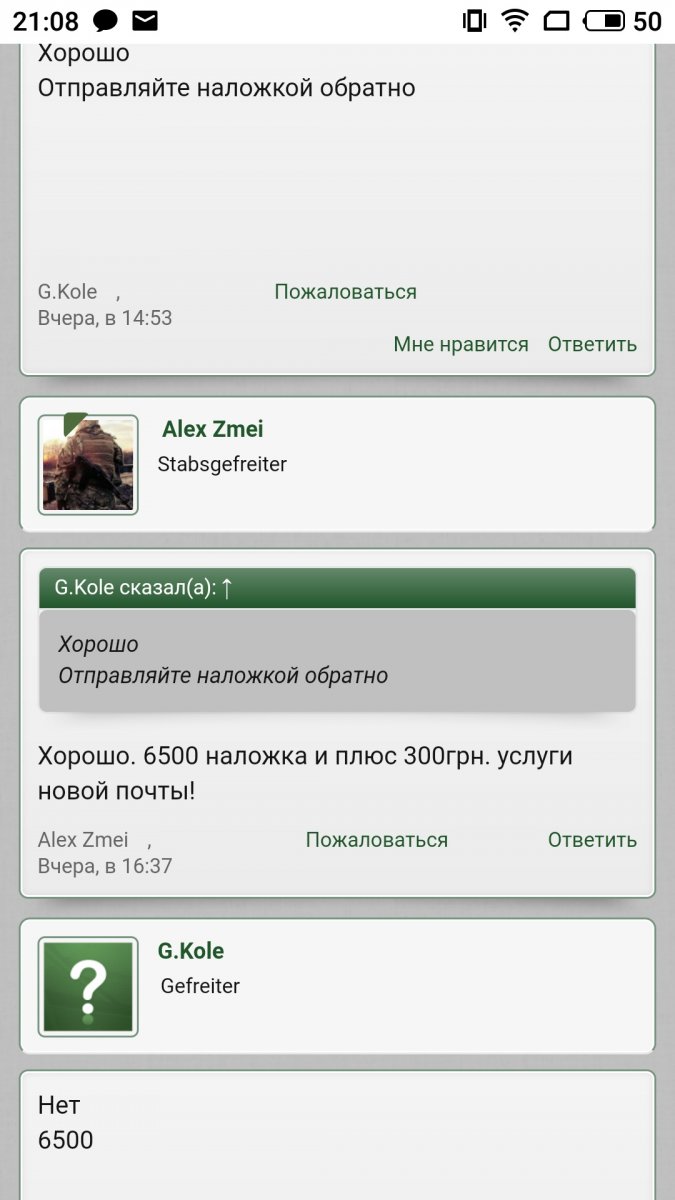
Task: Open G.Kole's question-mark avatar
Action: pos(88,987)
